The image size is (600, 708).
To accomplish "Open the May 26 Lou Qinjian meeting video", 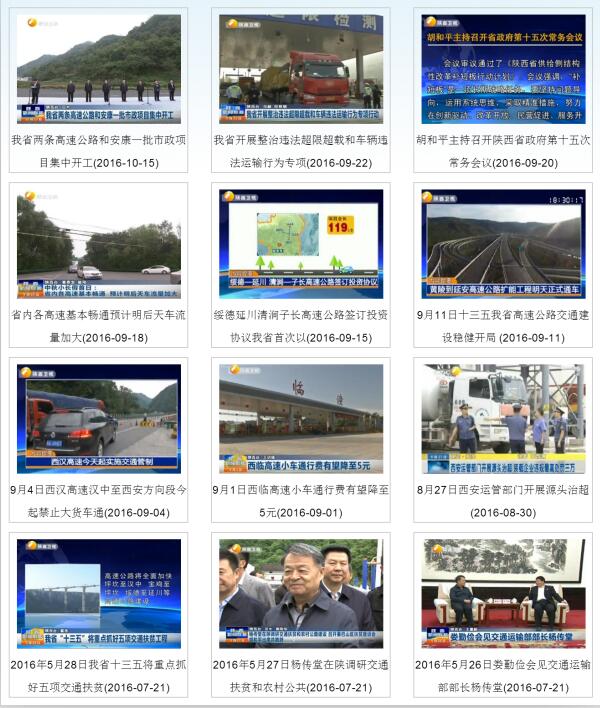I will (502, 593).
